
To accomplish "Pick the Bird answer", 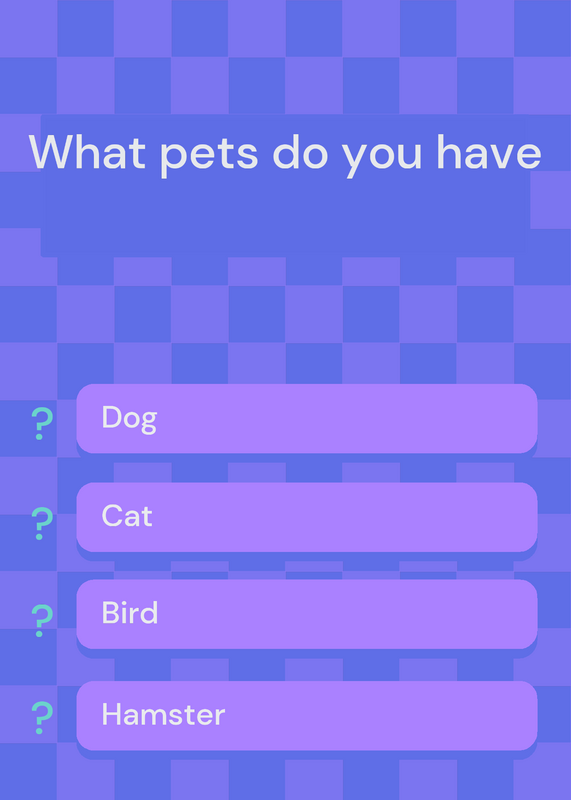I will tap(307, 614).
